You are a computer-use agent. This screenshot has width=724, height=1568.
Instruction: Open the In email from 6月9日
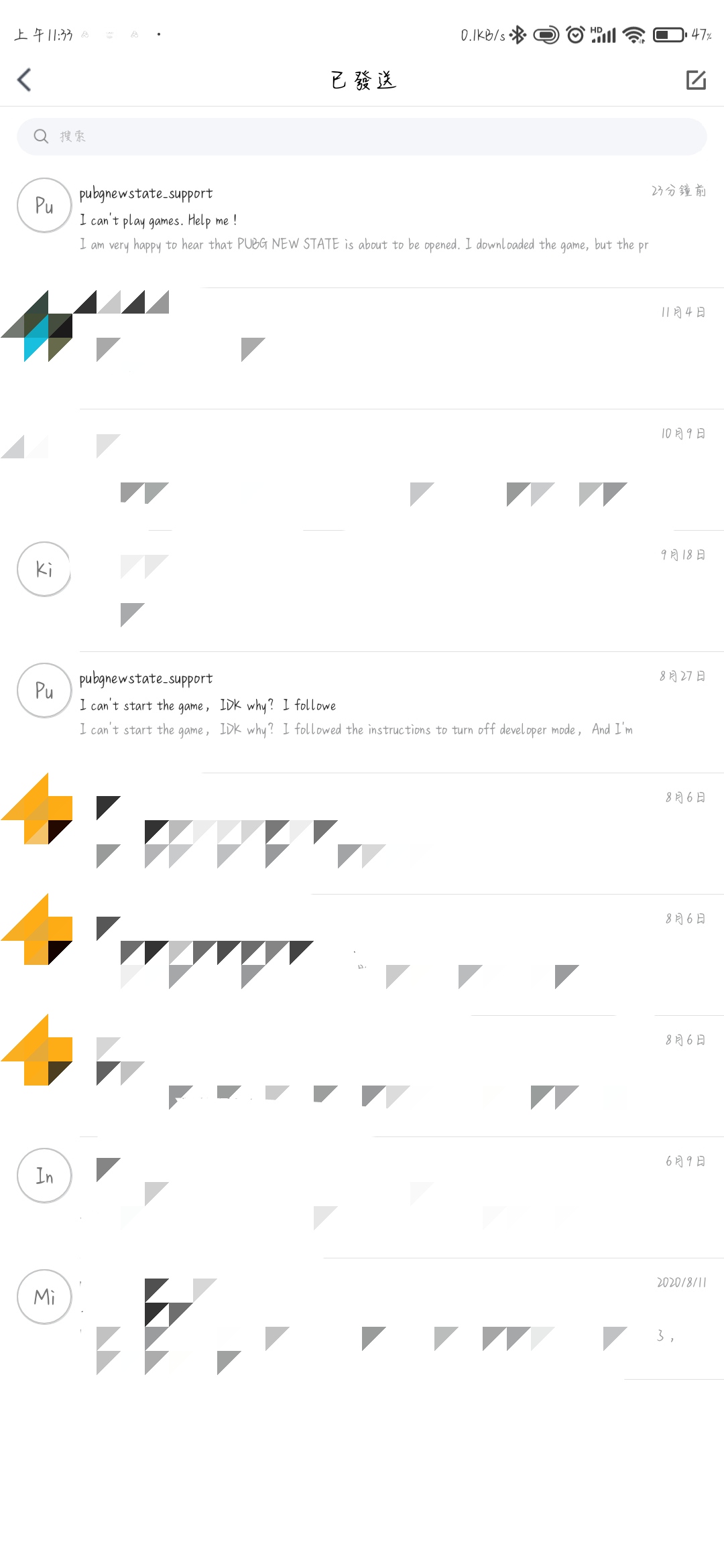point(362,1197)
